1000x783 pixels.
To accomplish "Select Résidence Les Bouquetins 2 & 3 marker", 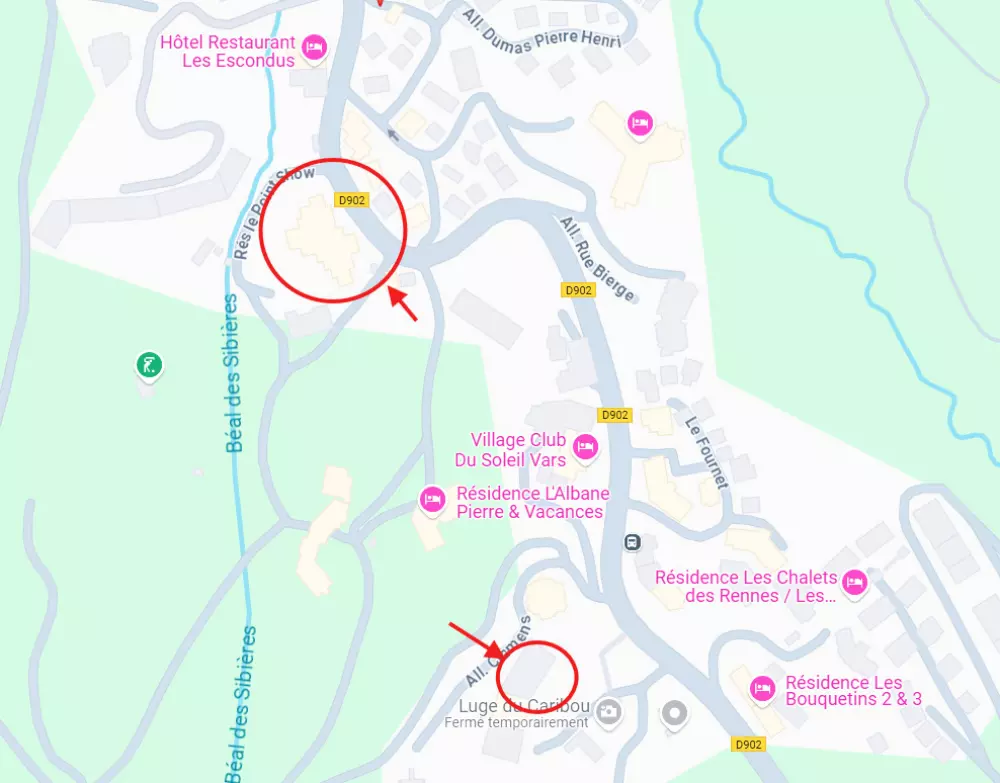I will tap(763, 687).
